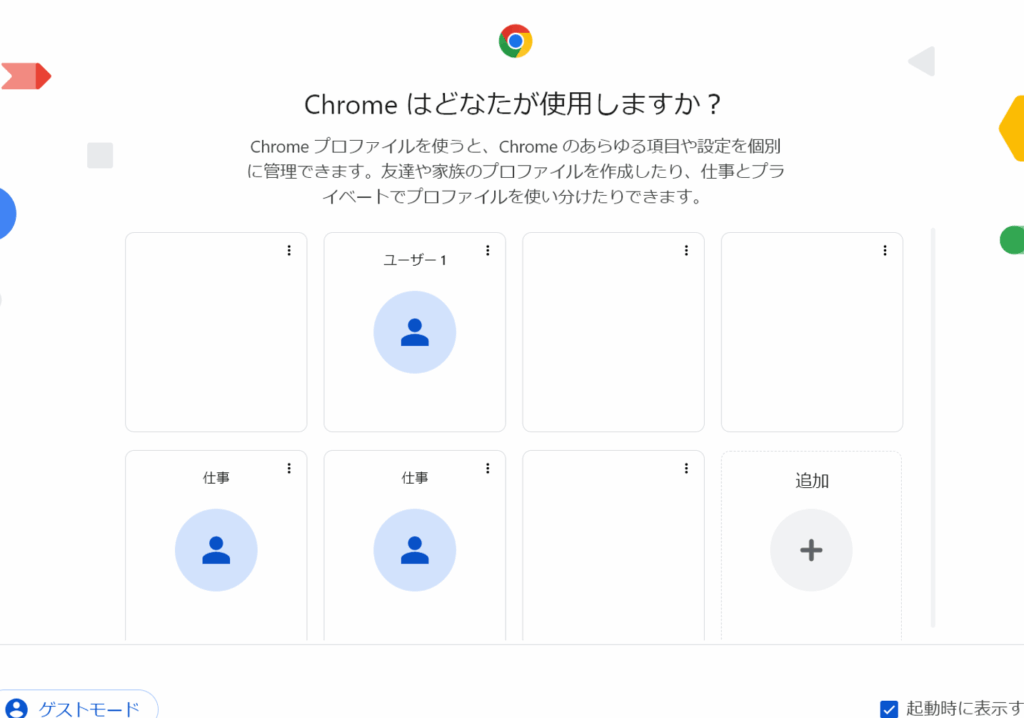Viewport: 1024px width, 718px height.
Task: Browse in ゲストモード
Action: point(78,708)
